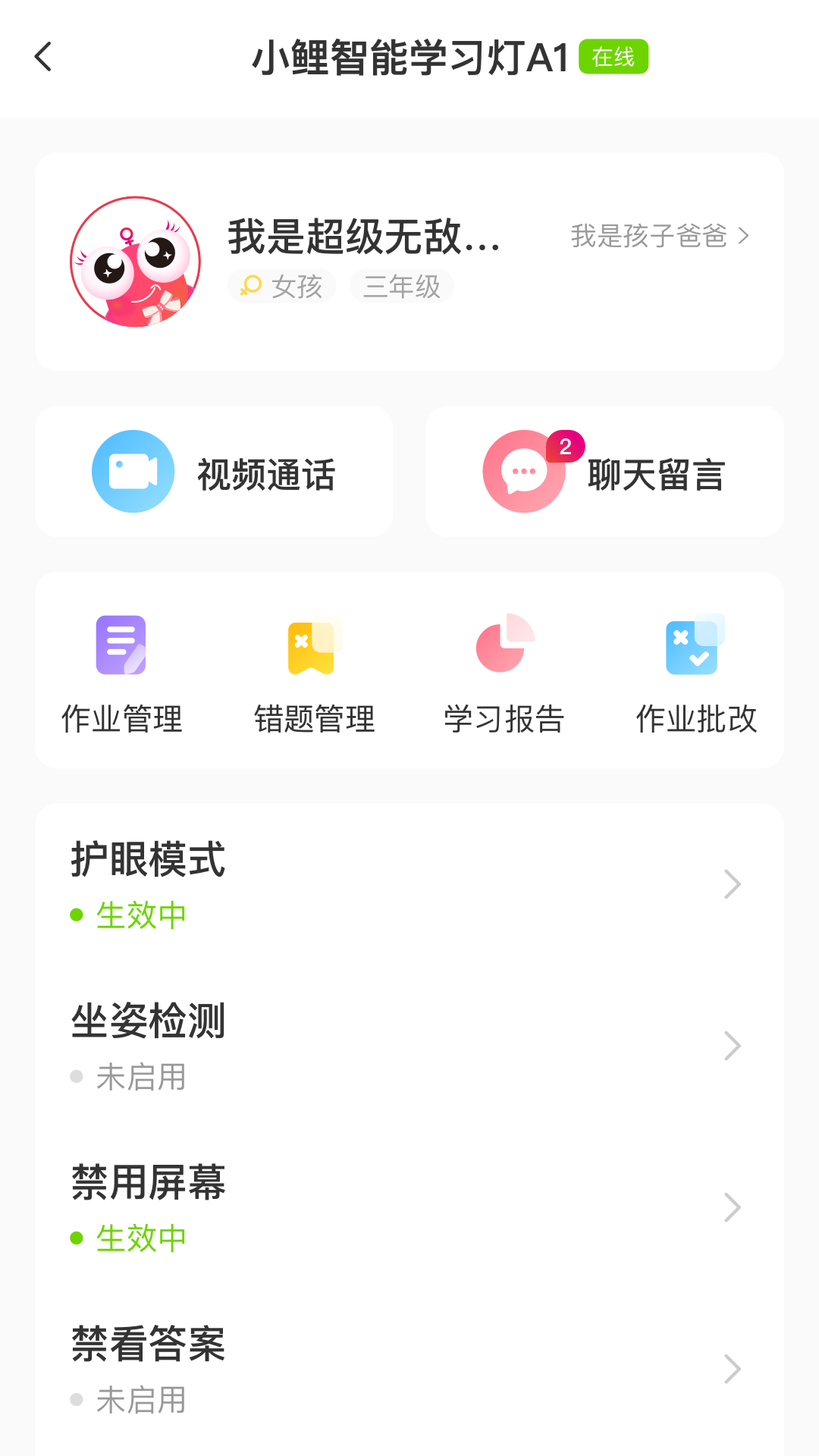Click the back arrow at top left
Viewport: 819px width, 1456px height.
43,57
